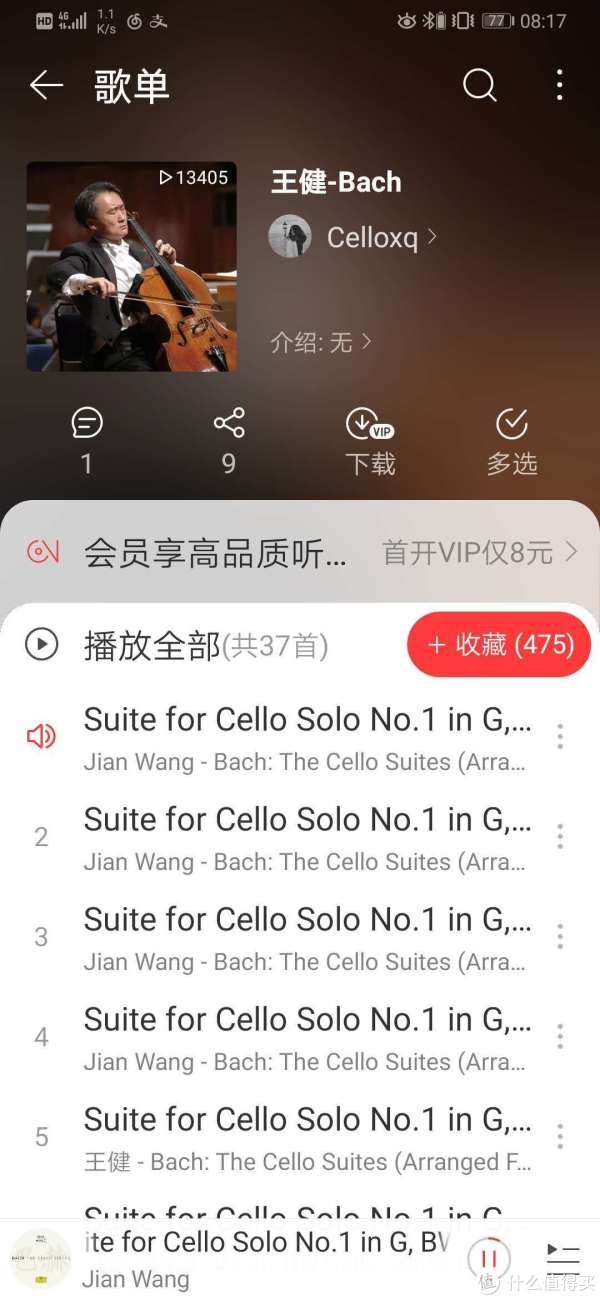Open the top-right overflow menu
600x1300 pixels.
[x=559, y=86]
